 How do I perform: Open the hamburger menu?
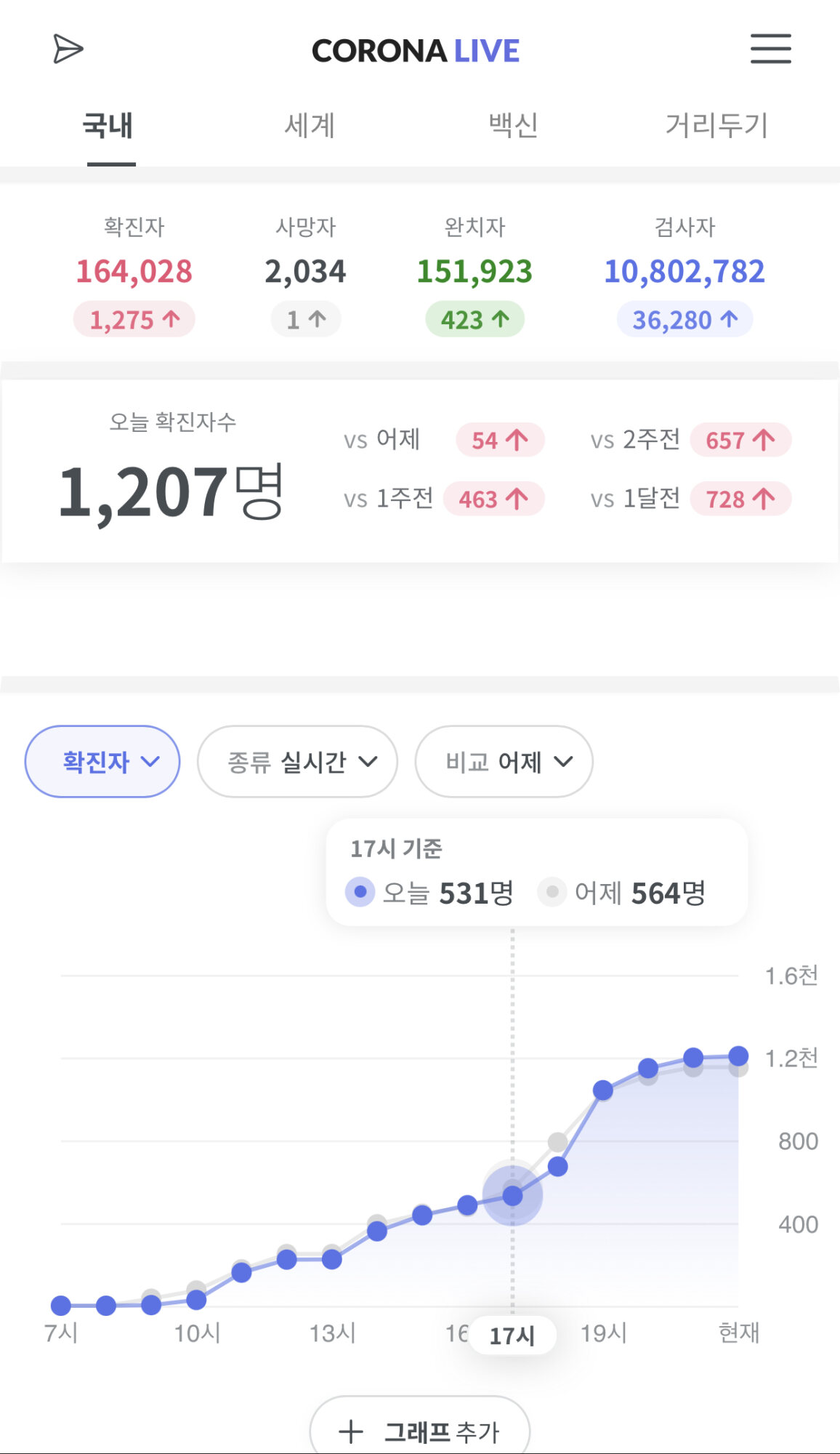click(x=771, y=49)
